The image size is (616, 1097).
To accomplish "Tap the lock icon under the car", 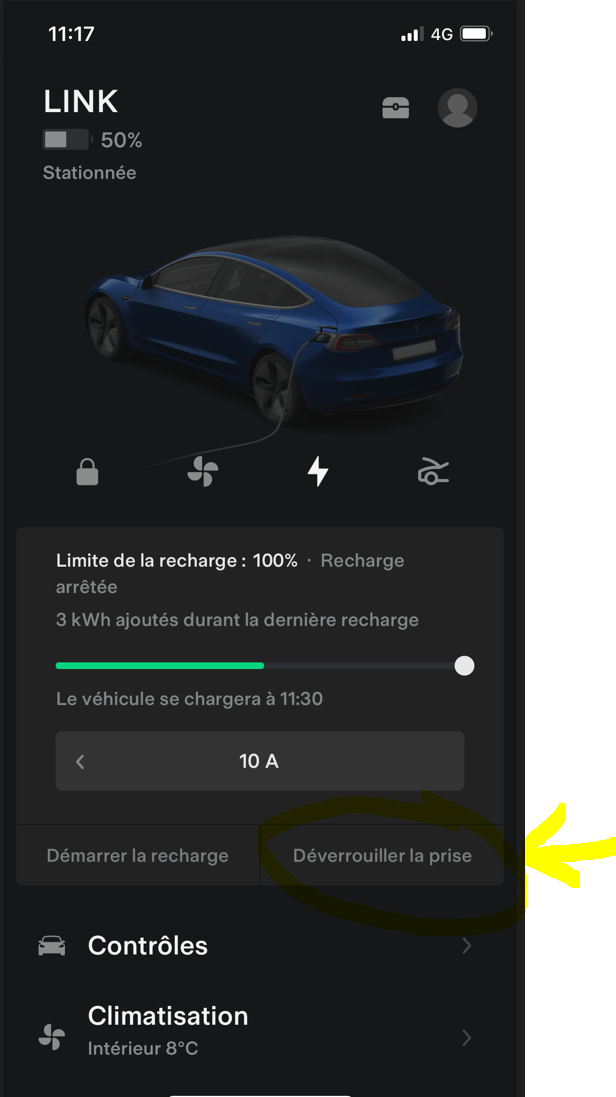I will (x=88, y=472).
